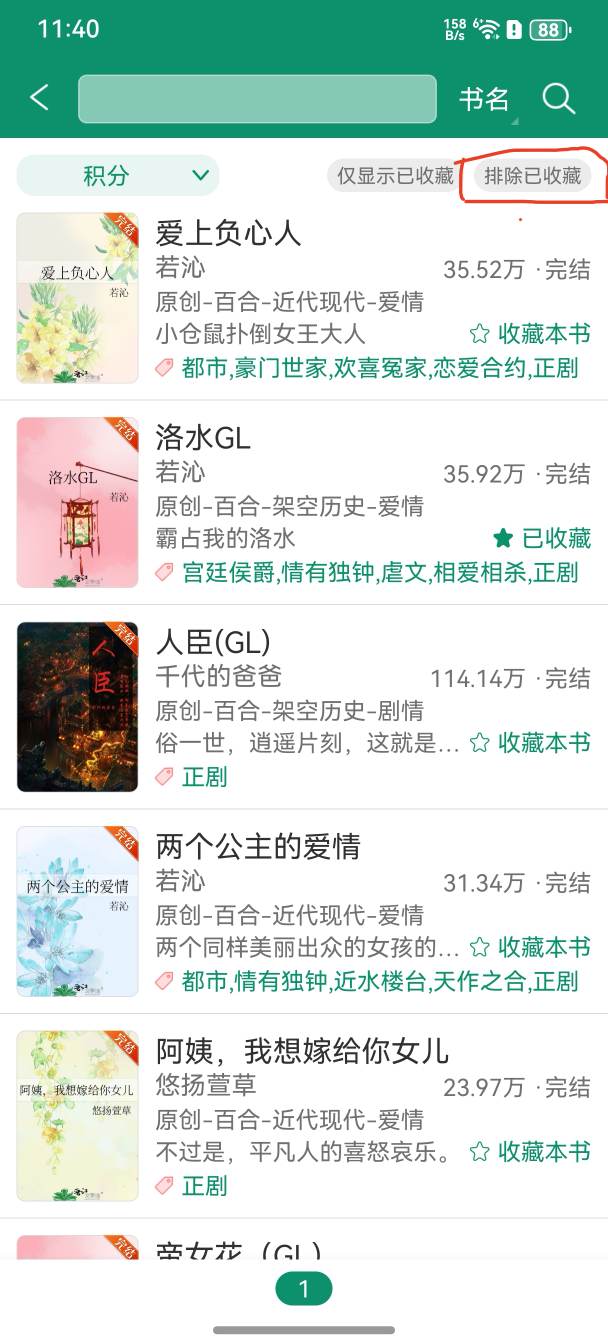Favorite 两个公主的爱情 with 收藏本书

[x=530, y=947]
